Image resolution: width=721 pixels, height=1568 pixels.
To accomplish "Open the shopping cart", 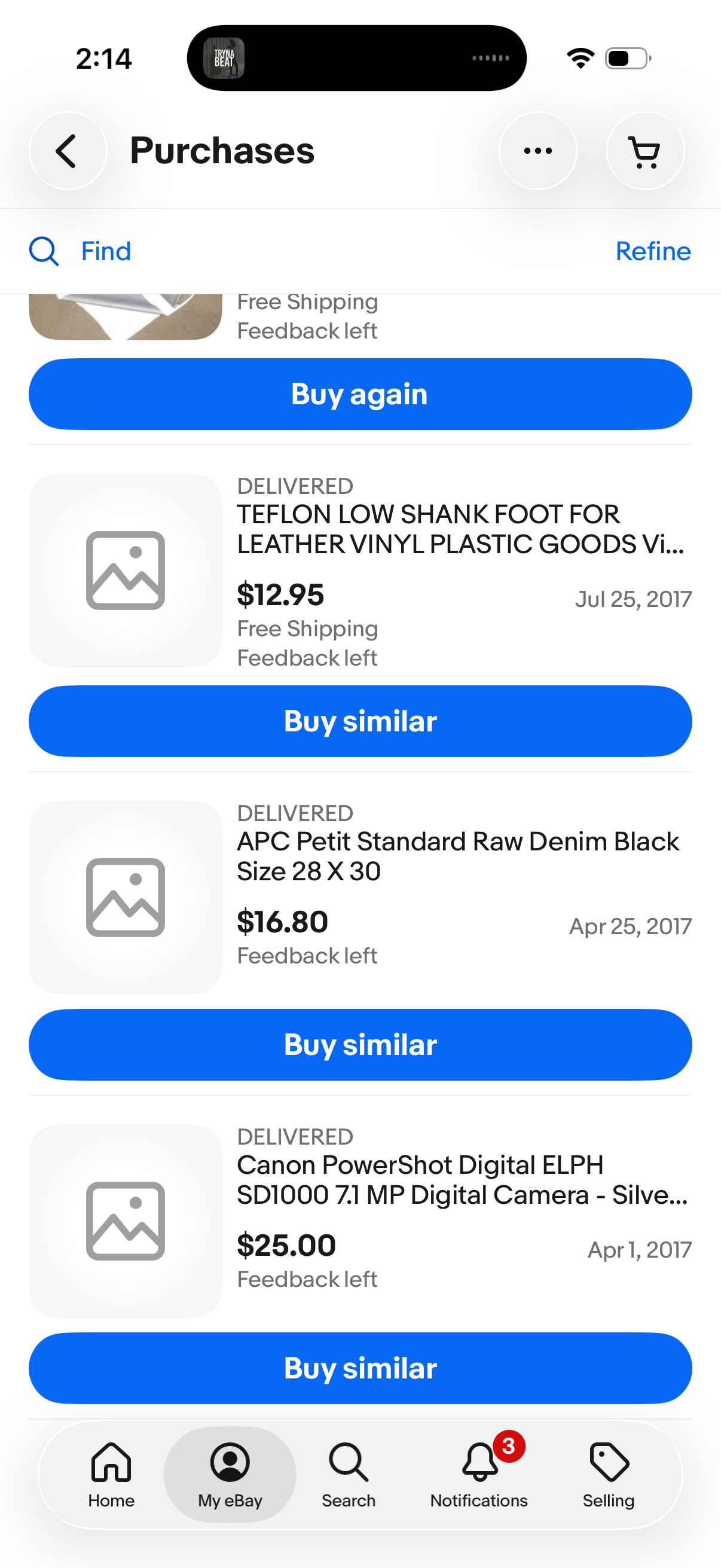I will click(645, 151).
